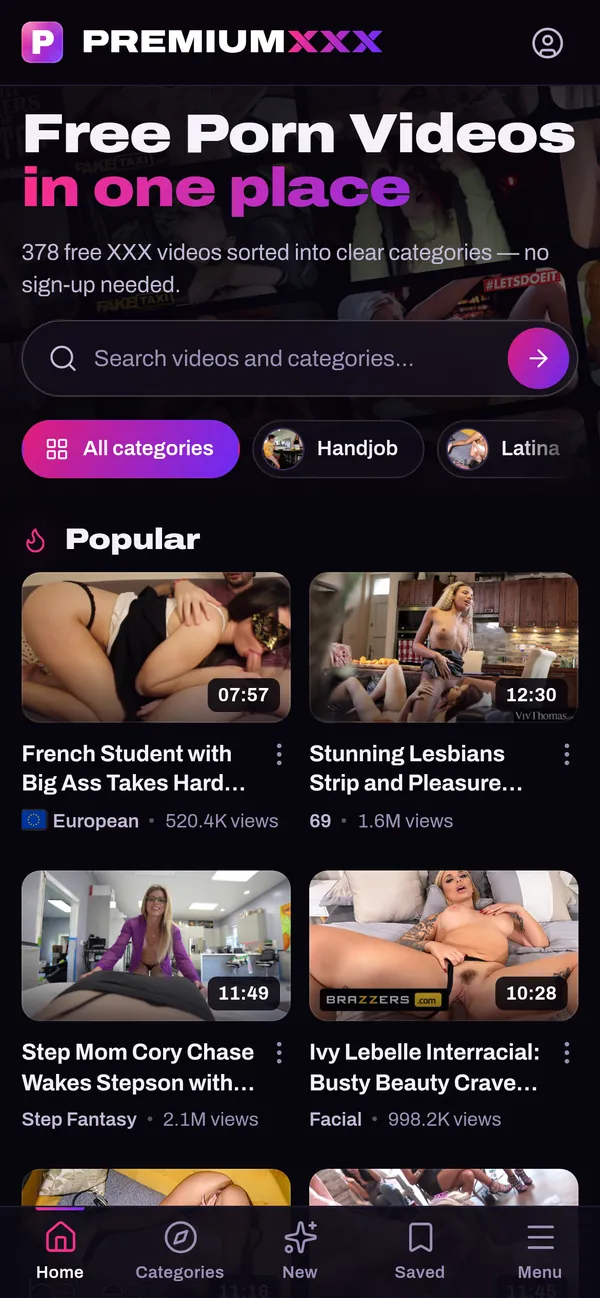This screenshot has width=600, height=1298.
Task: Open more options for the 11:49 video
Action: pyautogui.click(x=279, y=1052)
